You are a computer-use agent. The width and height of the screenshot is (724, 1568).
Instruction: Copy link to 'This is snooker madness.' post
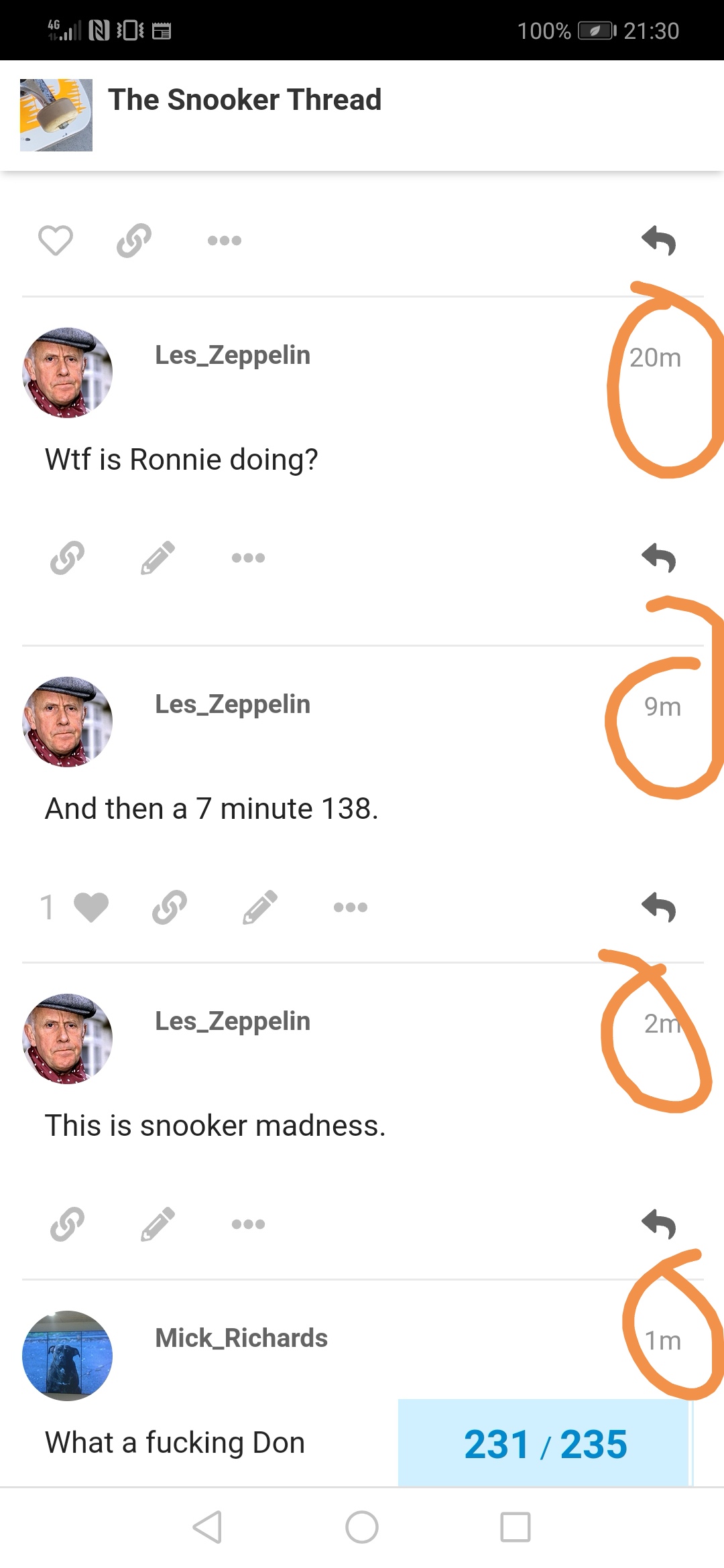[68, 1224]
